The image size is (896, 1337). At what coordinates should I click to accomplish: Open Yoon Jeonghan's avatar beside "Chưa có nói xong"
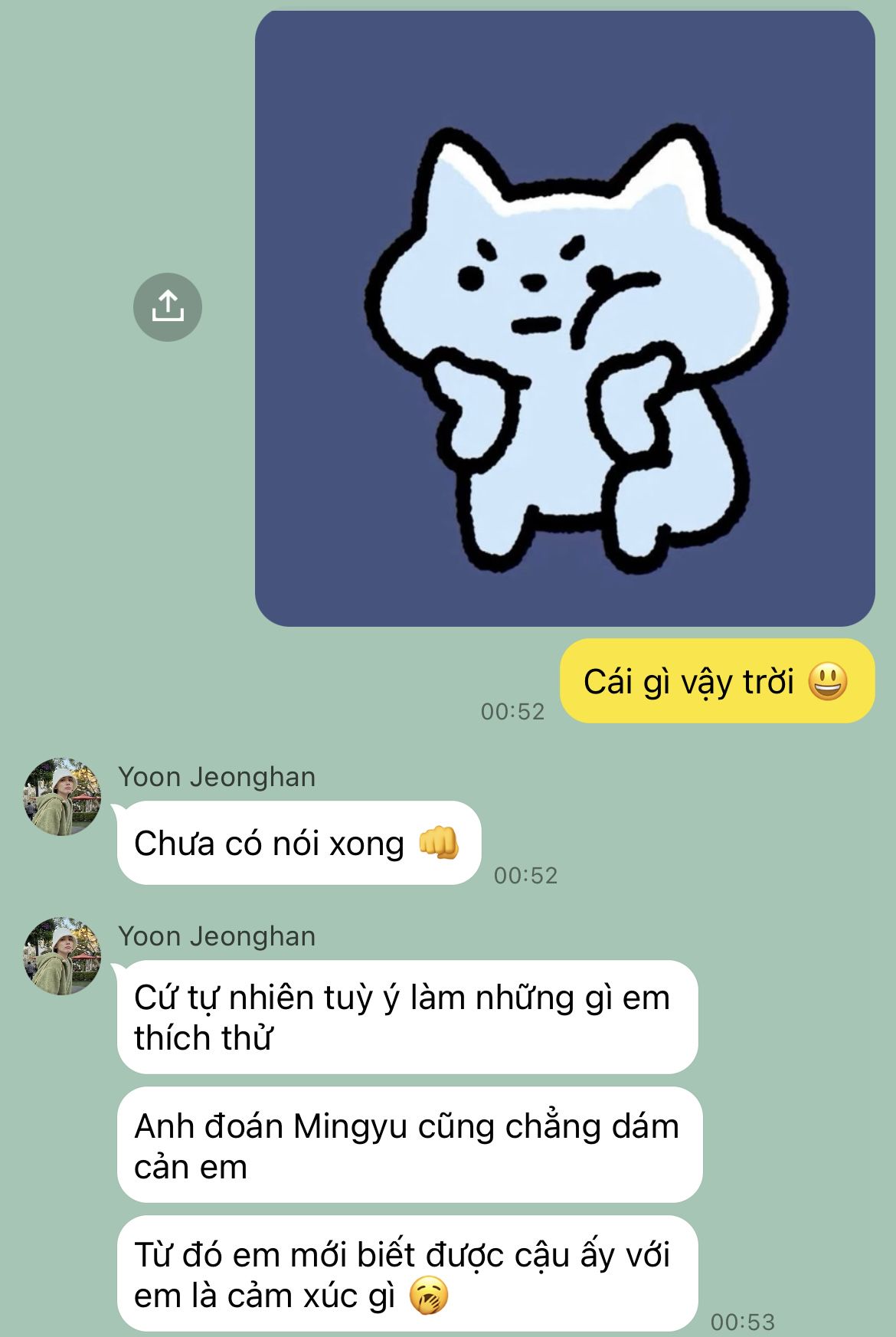click(x=63, y=797)
